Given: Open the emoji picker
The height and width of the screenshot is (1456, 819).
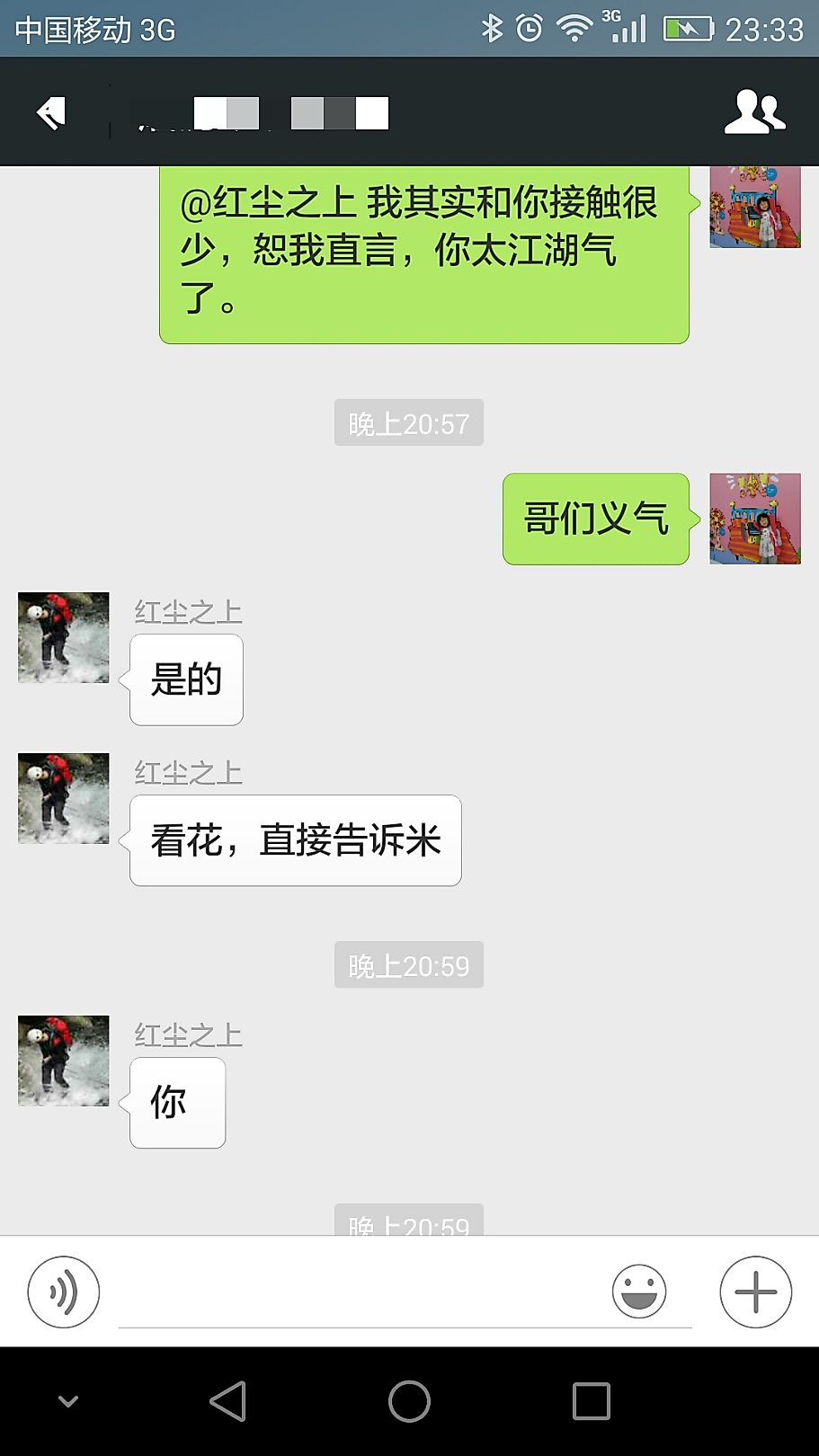Looking at the screenshot, I should [639, 1292].
